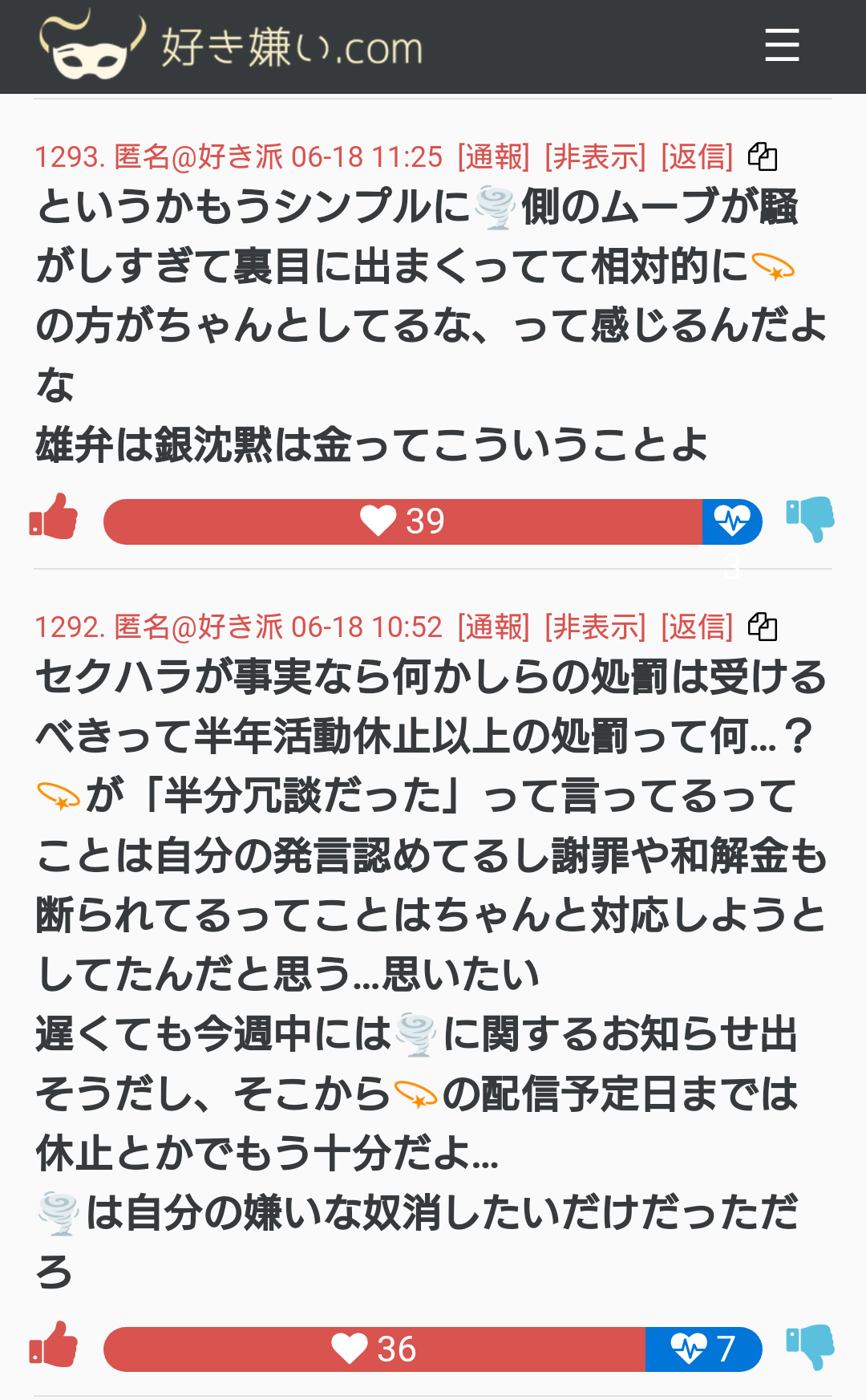Copy comment 1292 with the copy icon
This screenshot has height=1400, width=866.
pyautogui.click(x=763, y=627)
